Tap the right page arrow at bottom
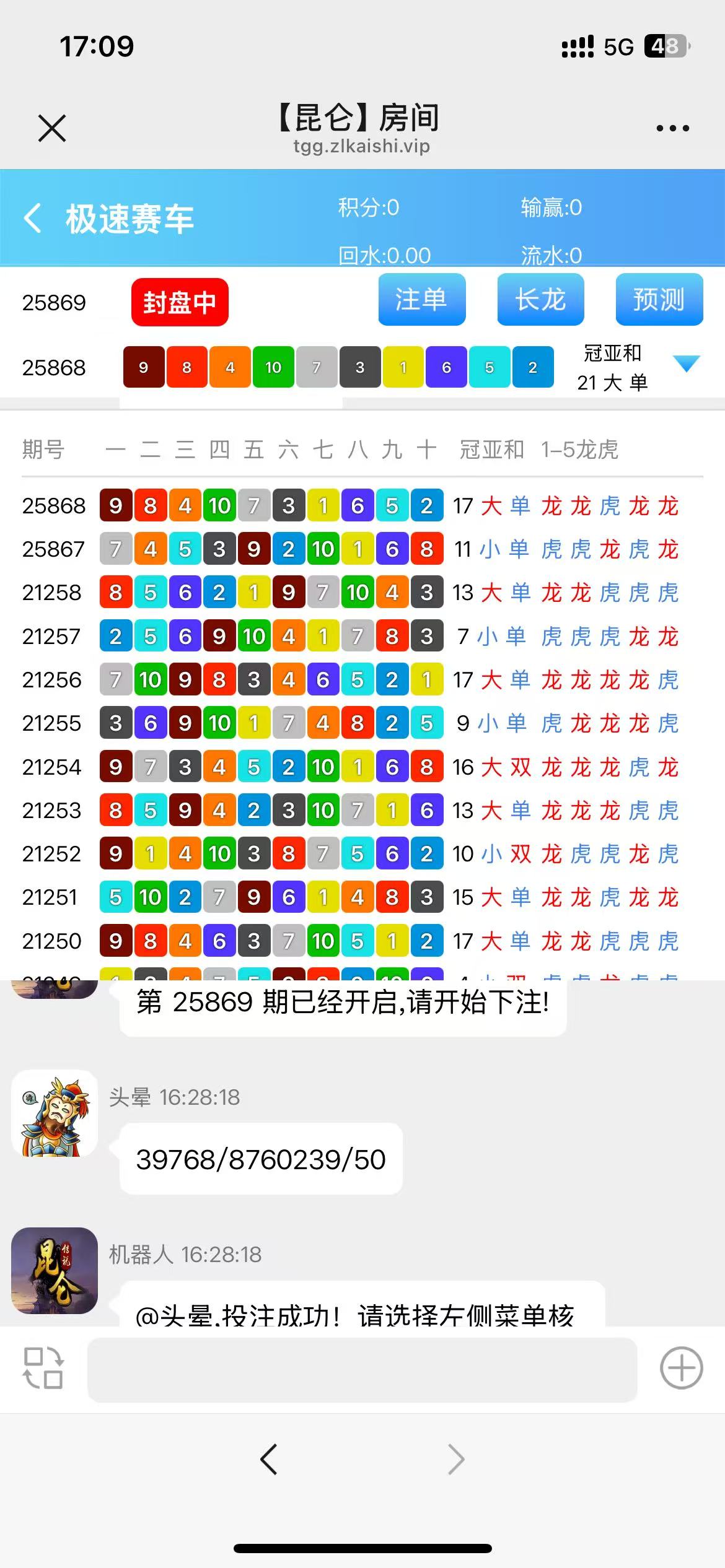 [x=455, y=1458]
